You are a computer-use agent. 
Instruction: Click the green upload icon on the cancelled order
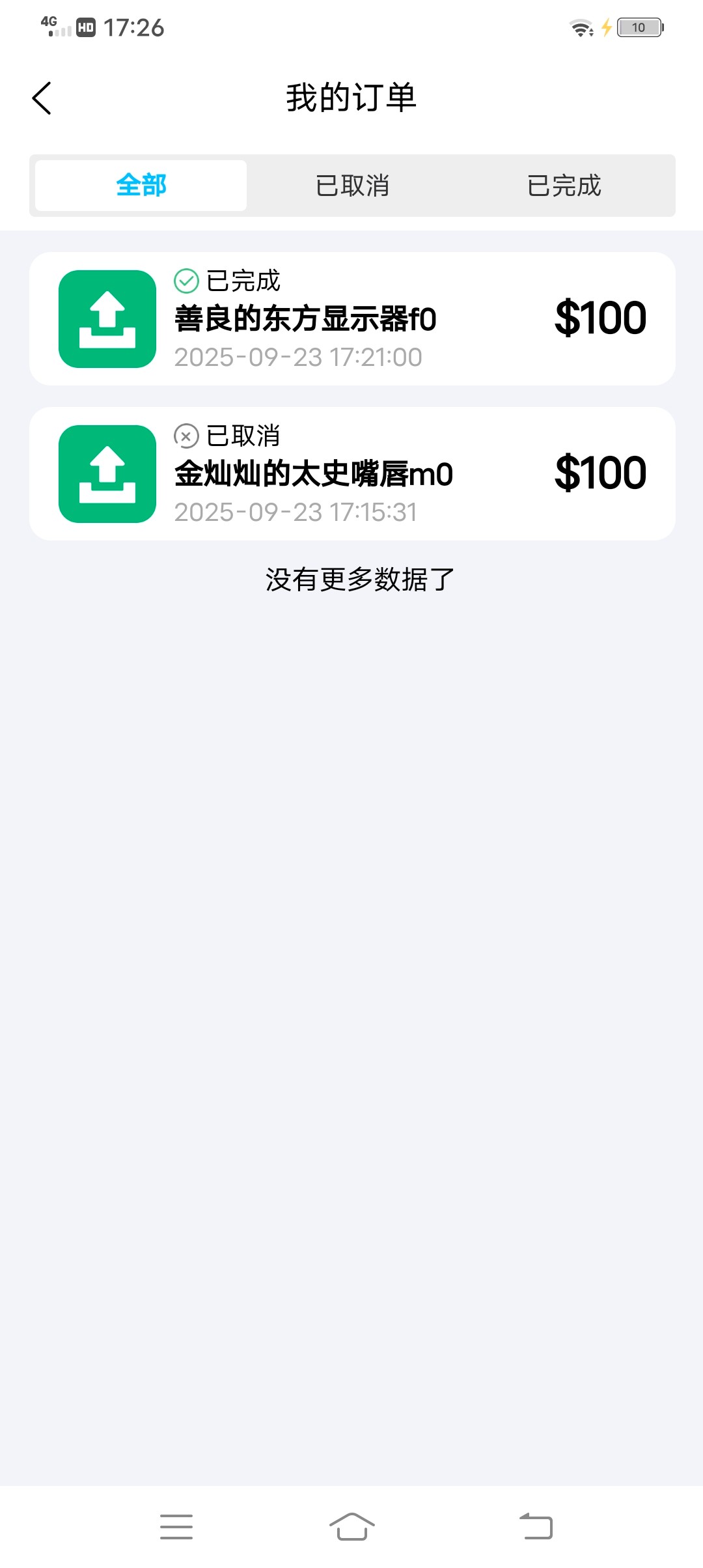pos(107,475)
